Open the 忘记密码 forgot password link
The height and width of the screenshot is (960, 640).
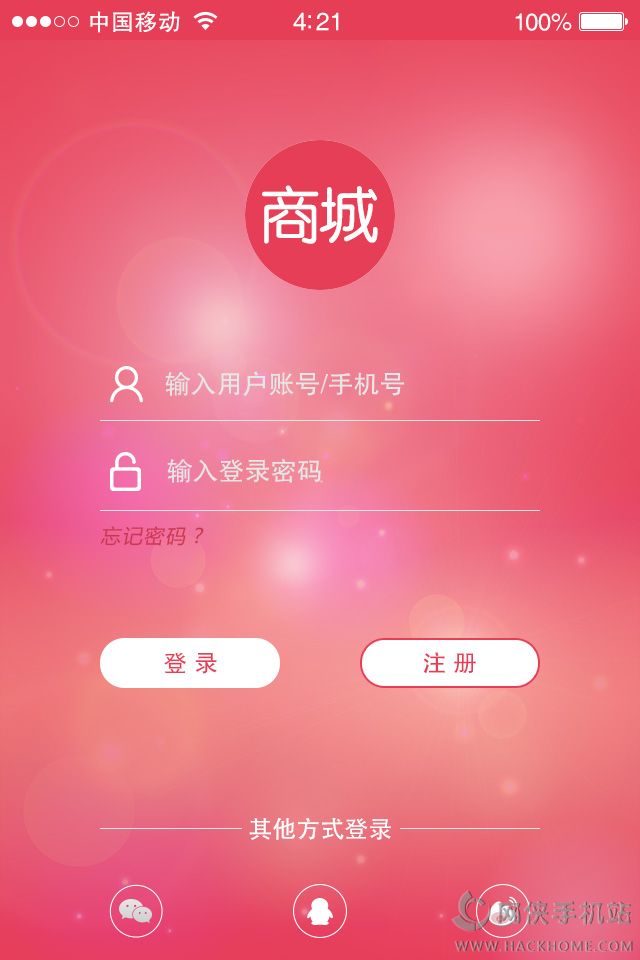click(x=152, y=536)
